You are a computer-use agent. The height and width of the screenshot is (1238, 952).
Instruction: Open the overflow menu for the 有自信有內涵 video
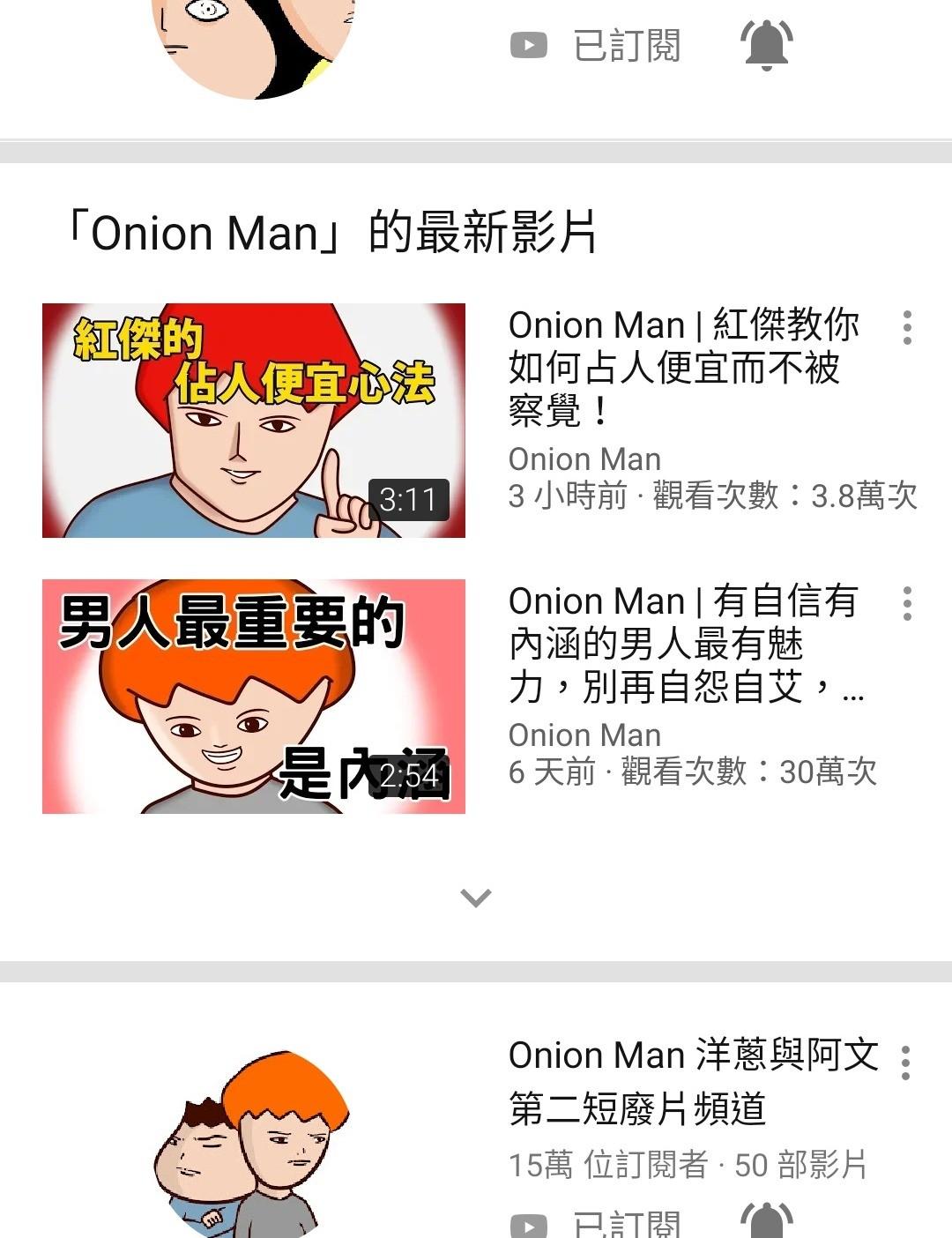click(x=907, y=604)
